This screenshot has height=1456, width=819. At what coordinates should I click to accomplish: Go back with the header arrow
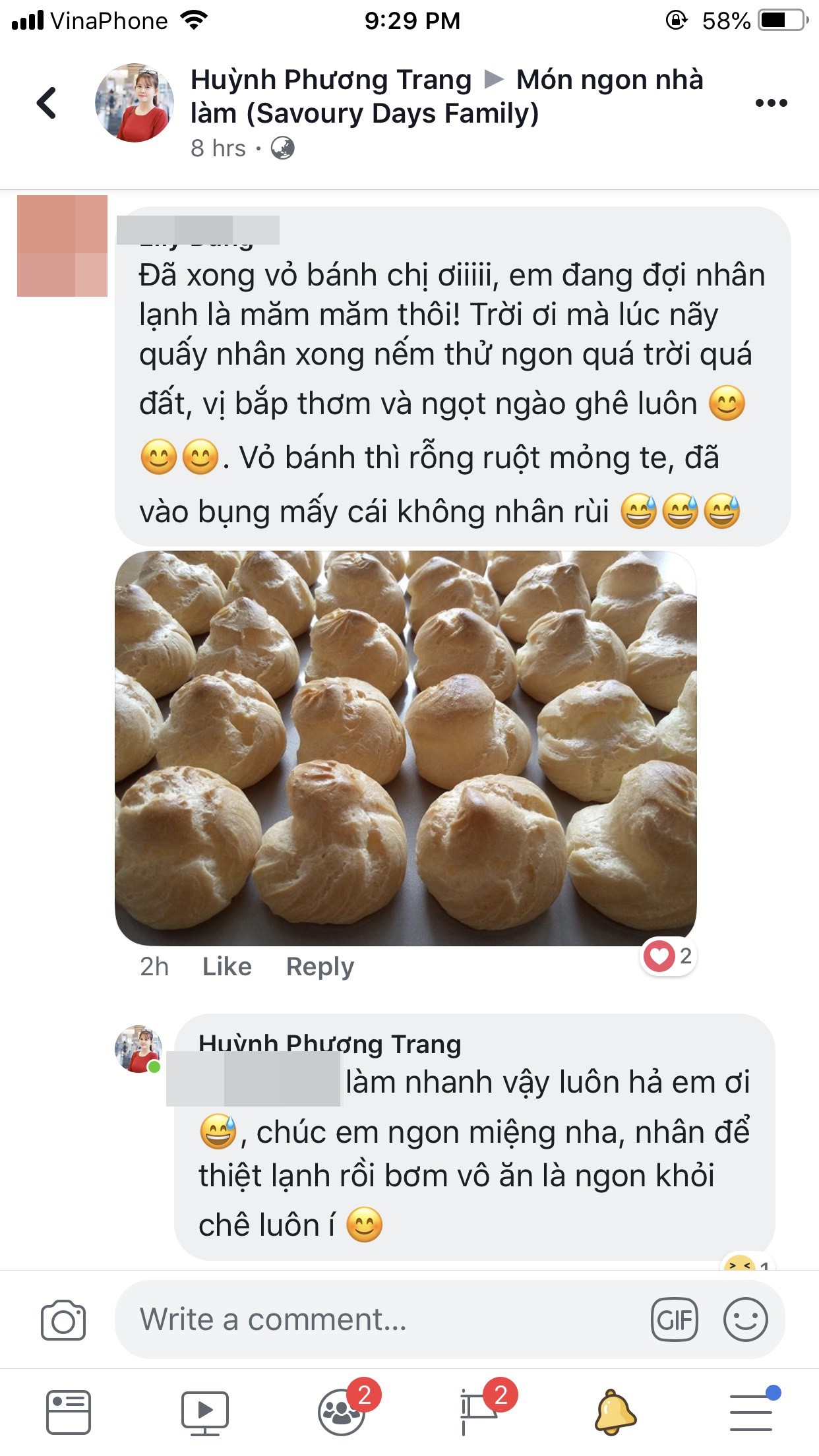pos(46,103)
